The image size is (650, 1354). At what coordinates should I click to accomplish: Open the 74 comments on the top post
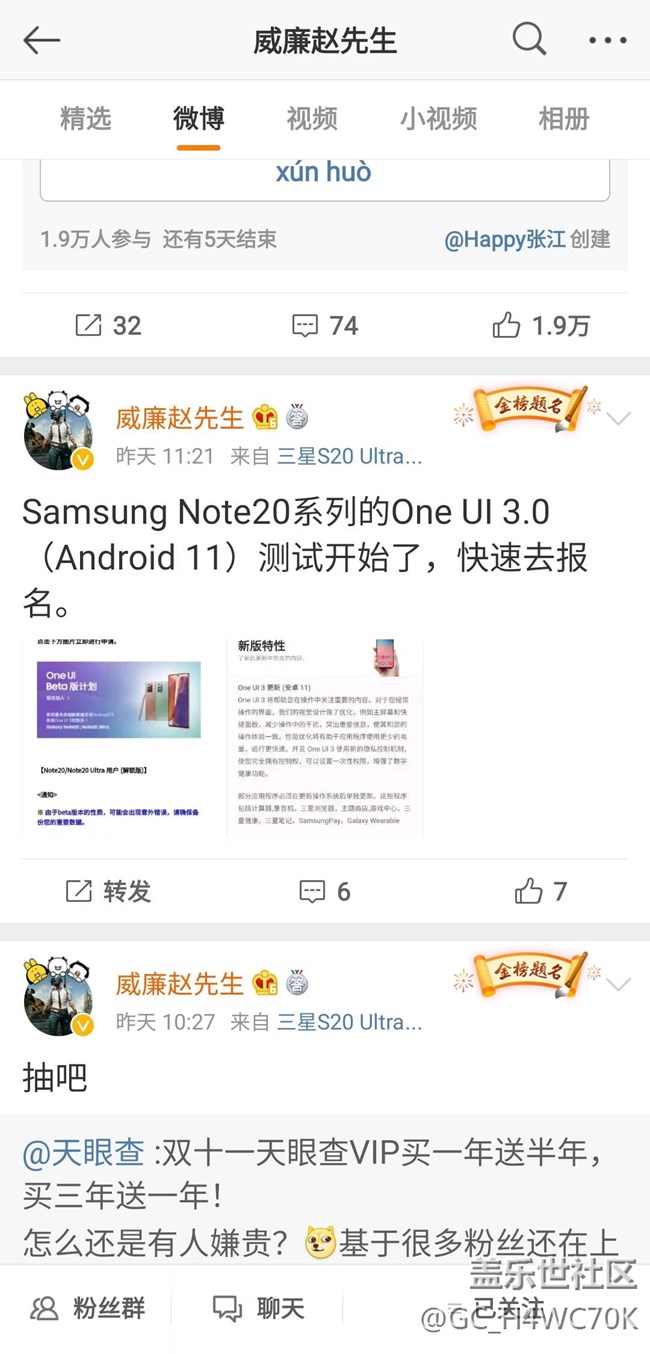(324, 325)
